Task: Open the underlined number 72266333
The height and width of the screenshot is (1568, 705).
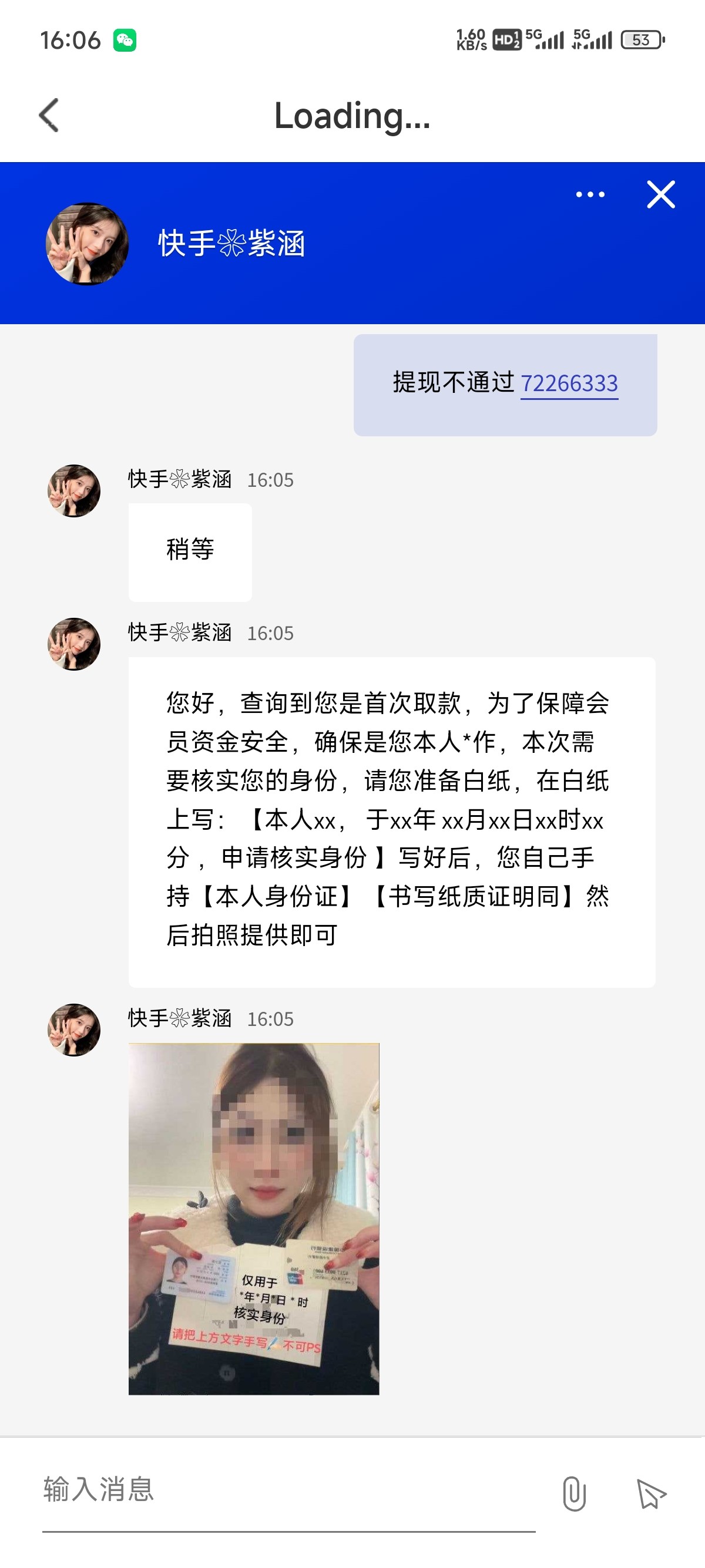Action: pyautogui.click(x=569, y=383)
